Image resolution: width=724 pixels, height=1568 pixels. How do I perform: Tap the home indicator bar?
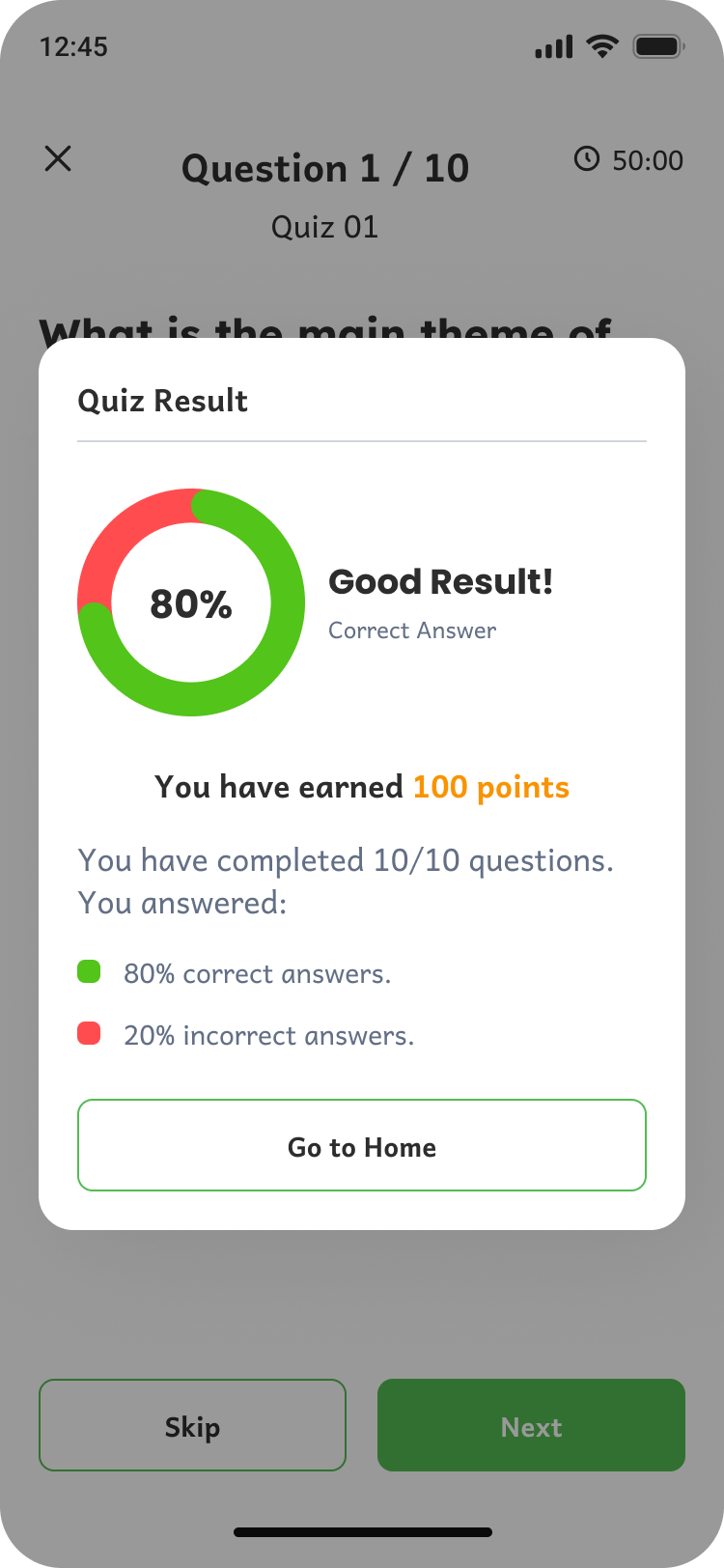click(x=362, y=1532)
